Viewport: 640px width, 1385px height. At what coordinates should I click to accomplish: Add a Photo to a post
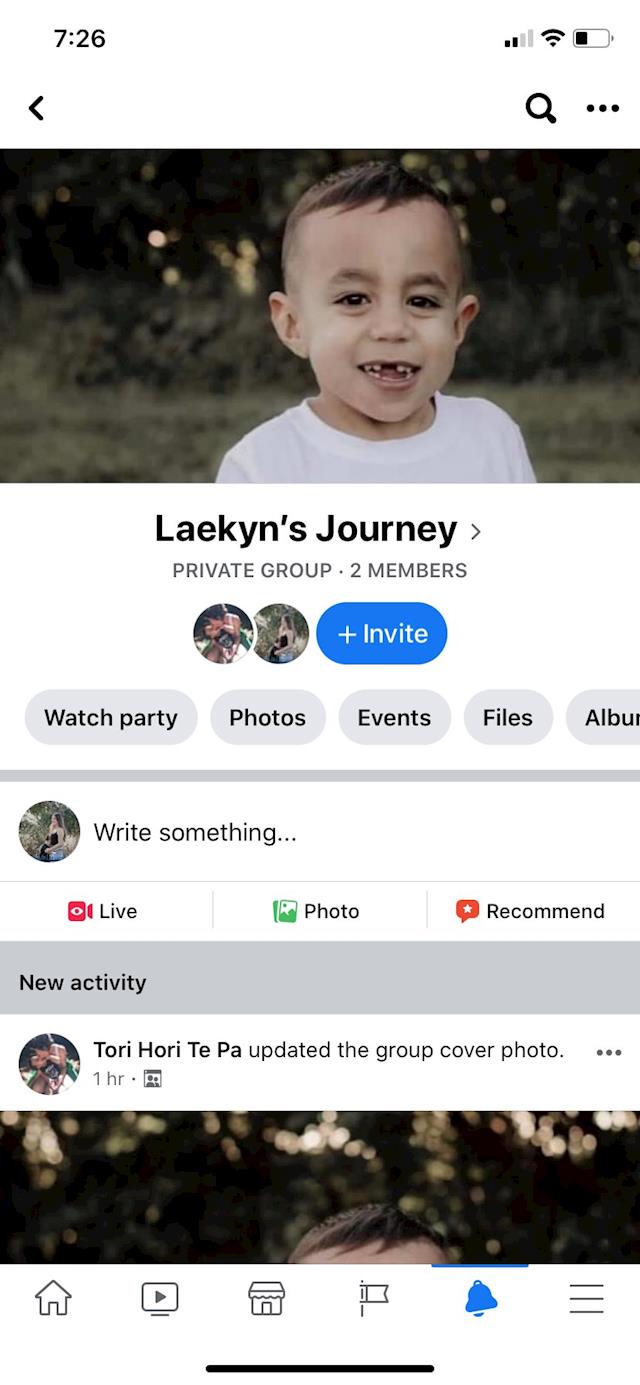tap(317, 911)
